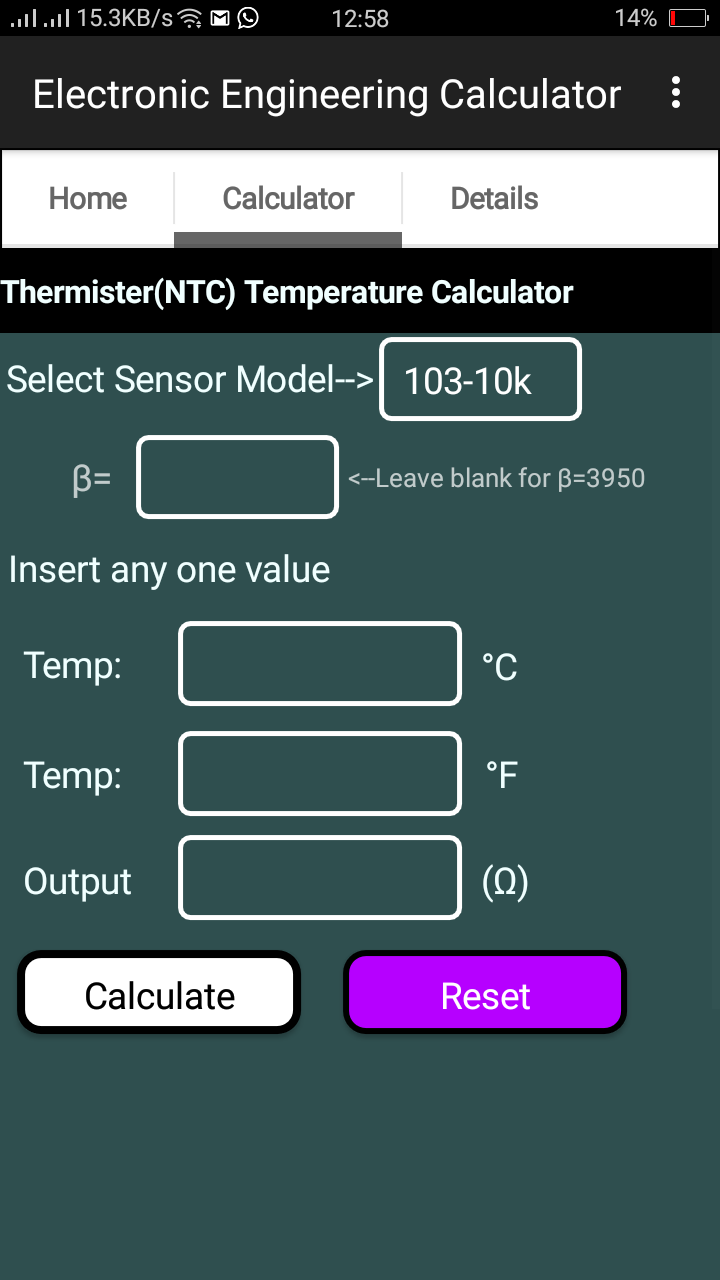
Task: Reset all calculator fields
Action: coord(485,993)
